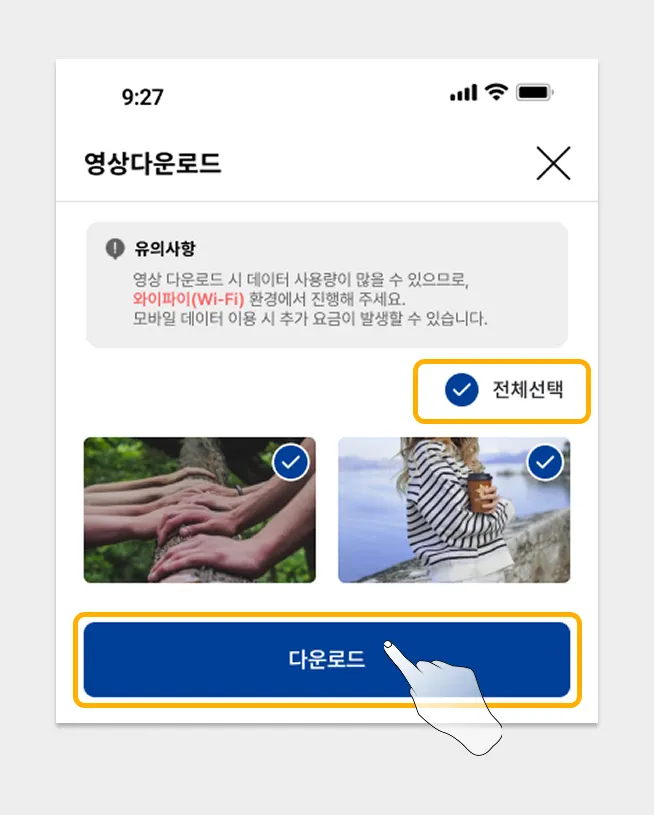Deselect the woman with coffee video
654x815 pixels.
545,463
